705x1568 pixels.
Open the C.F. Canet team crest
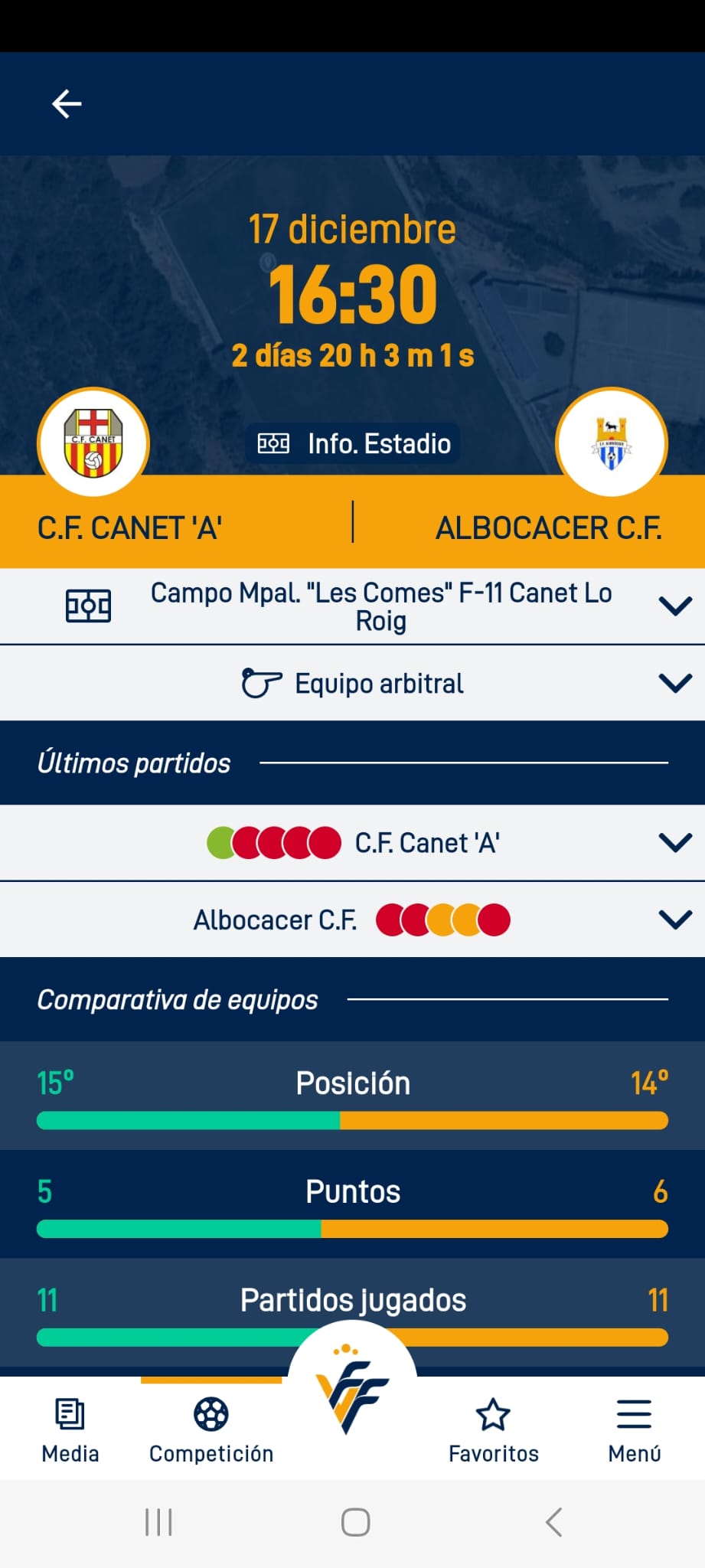[93, 444]
